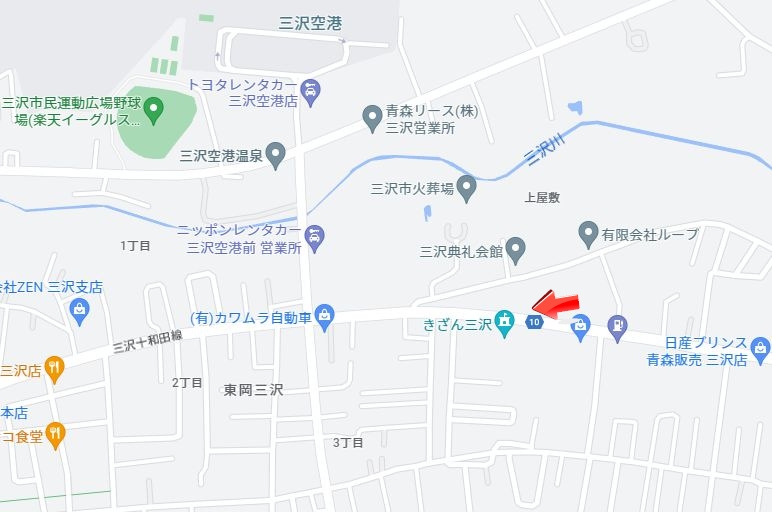Open the 青森リース(株) 三沢営業所 marker

pos(372,119)
